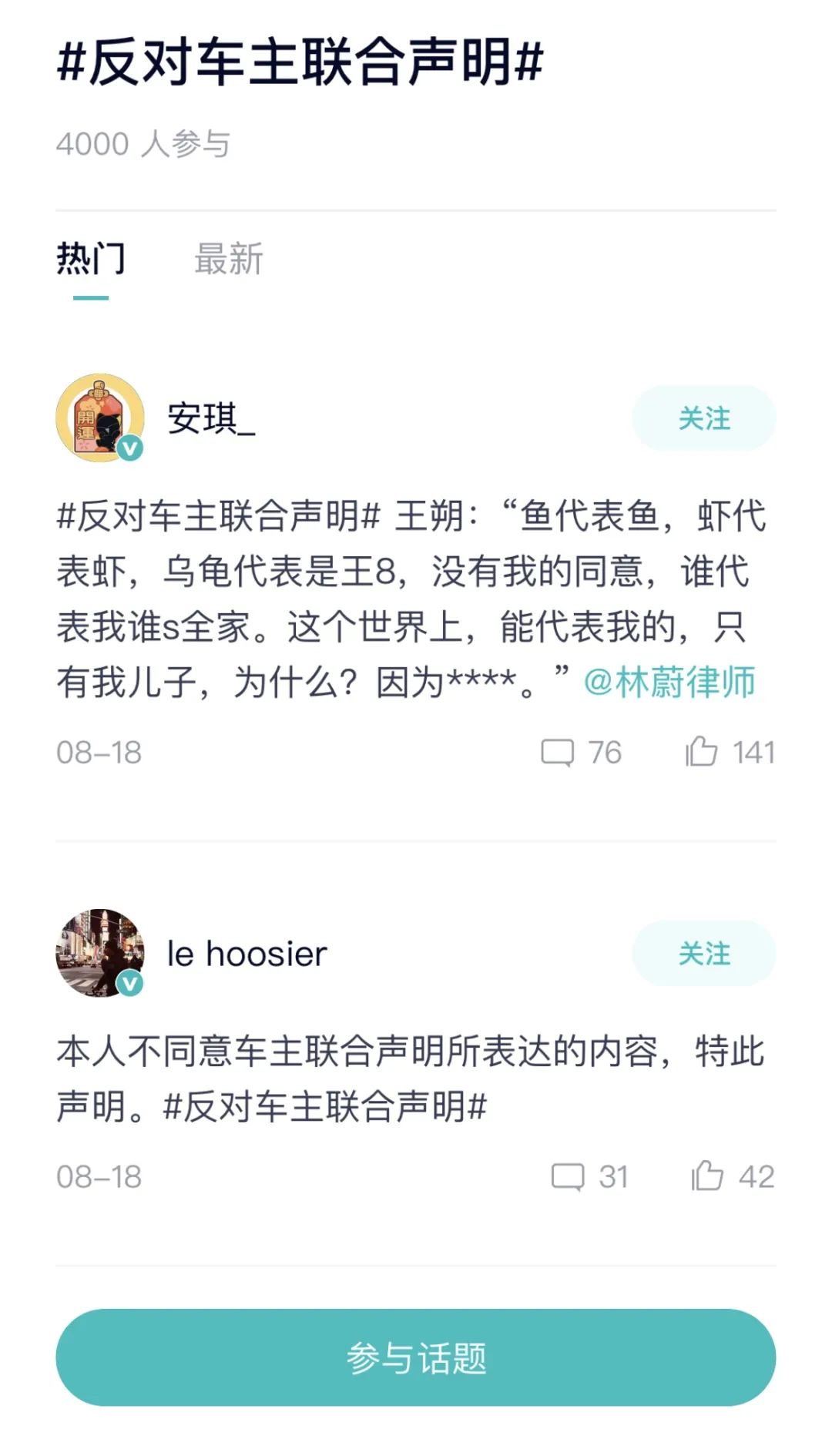Open le hoosier's profile avatar
832x1456 pixels.
pos(100,954)
